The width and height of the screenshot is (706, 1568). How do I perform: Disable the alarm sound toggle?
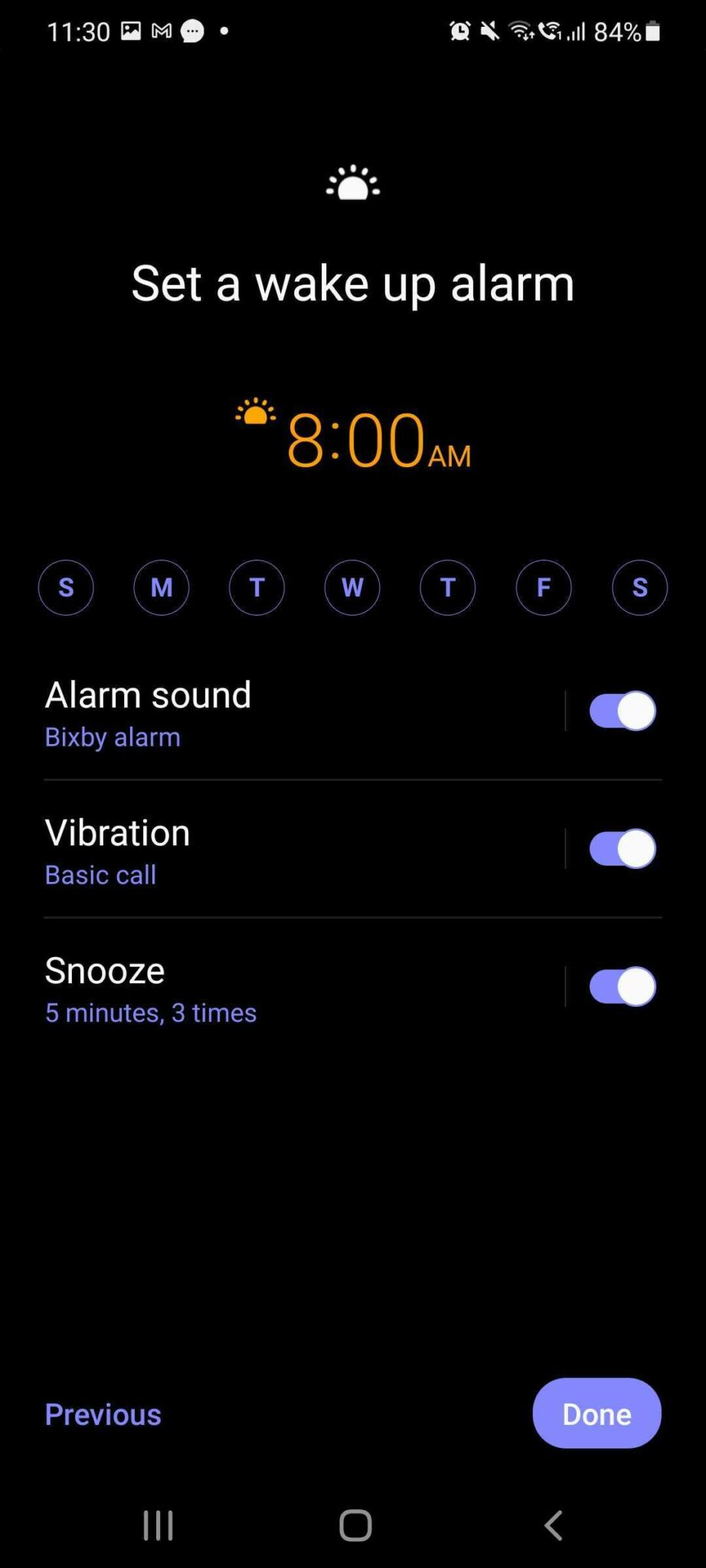(621, 710)
